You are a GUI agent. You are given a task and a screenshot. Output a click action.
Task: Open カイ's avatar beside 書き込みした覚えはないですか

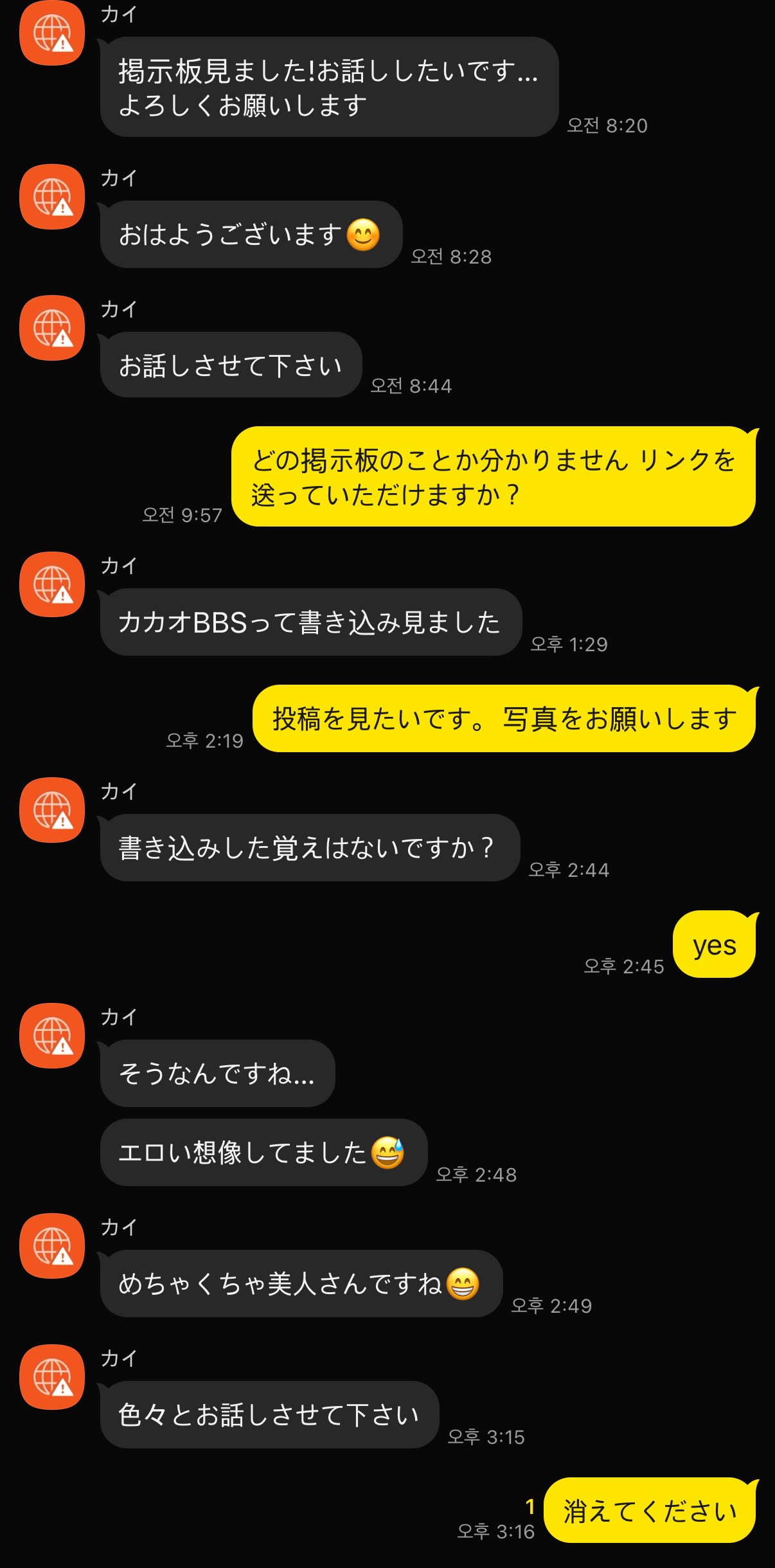(x=52, y=810)
